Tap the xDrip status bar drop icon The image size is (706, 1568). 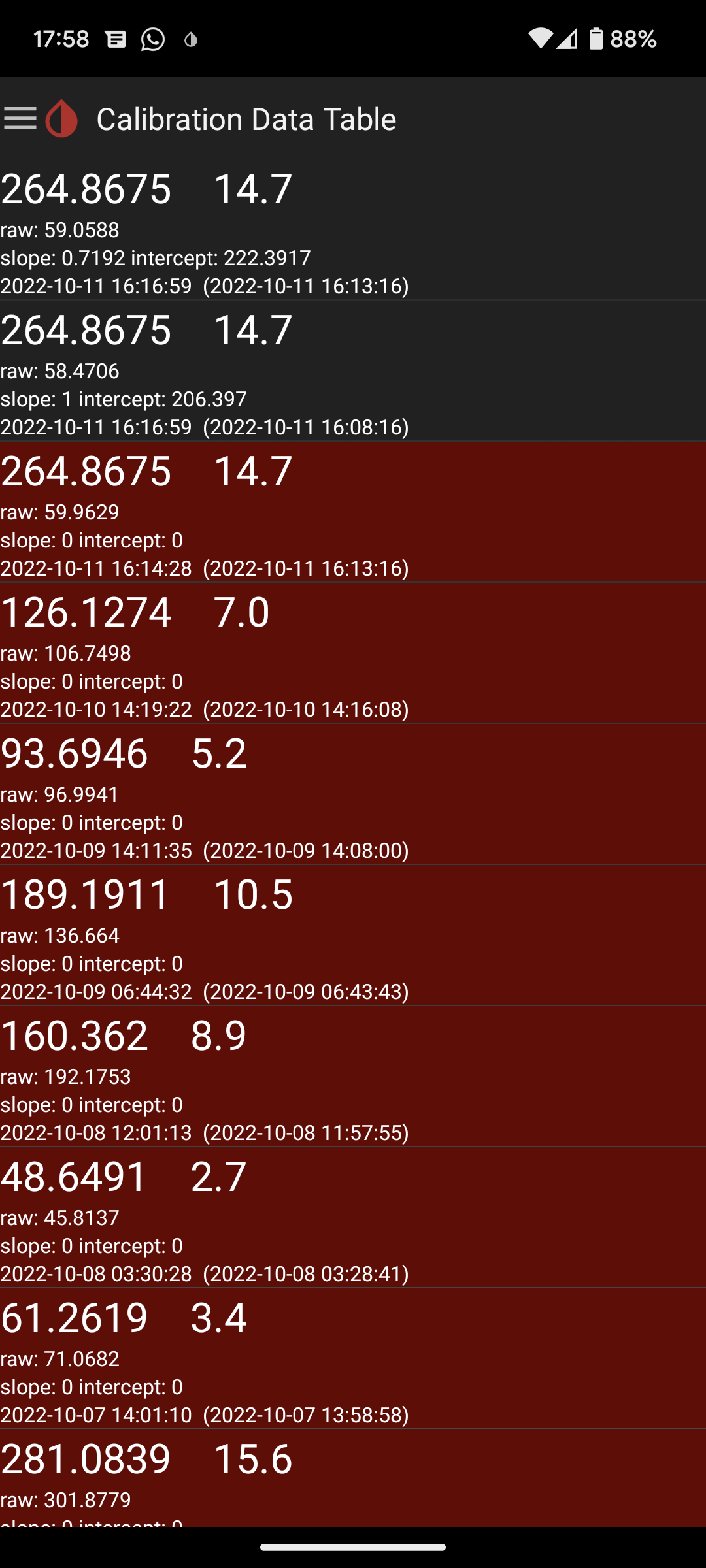190,39
